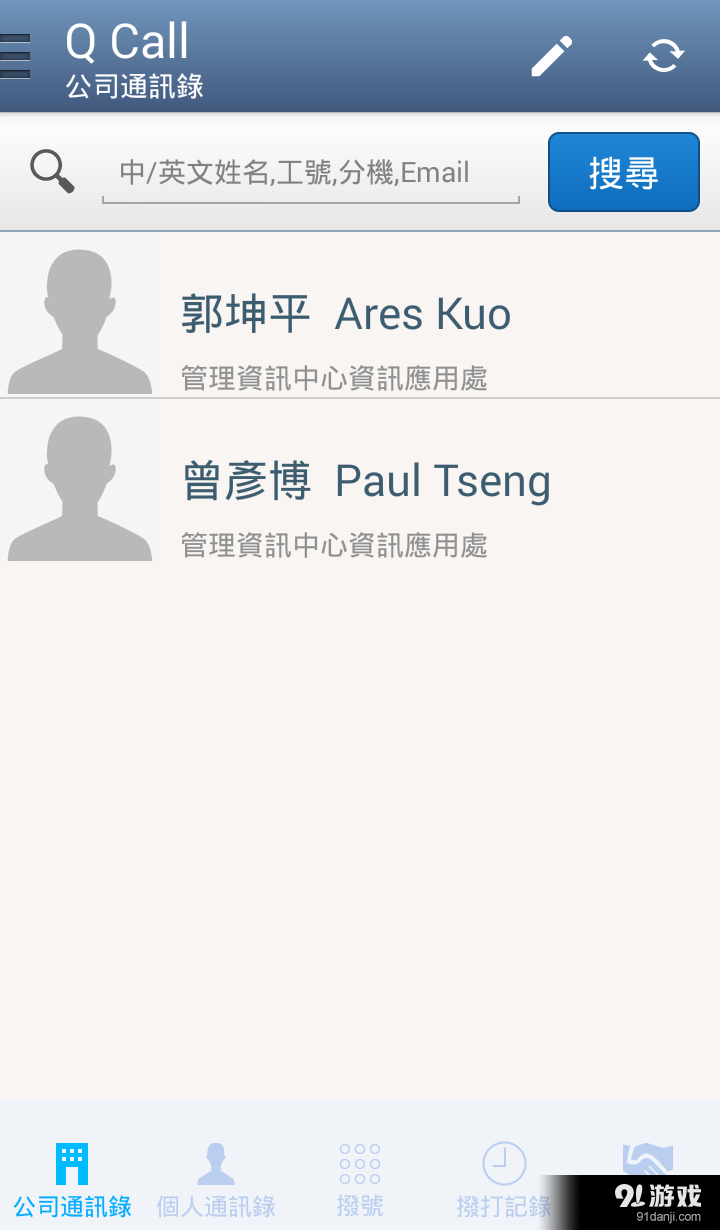Screen dimensions: 720x1230
Task: Open the hamburger side menu
Action: (14, 56)
